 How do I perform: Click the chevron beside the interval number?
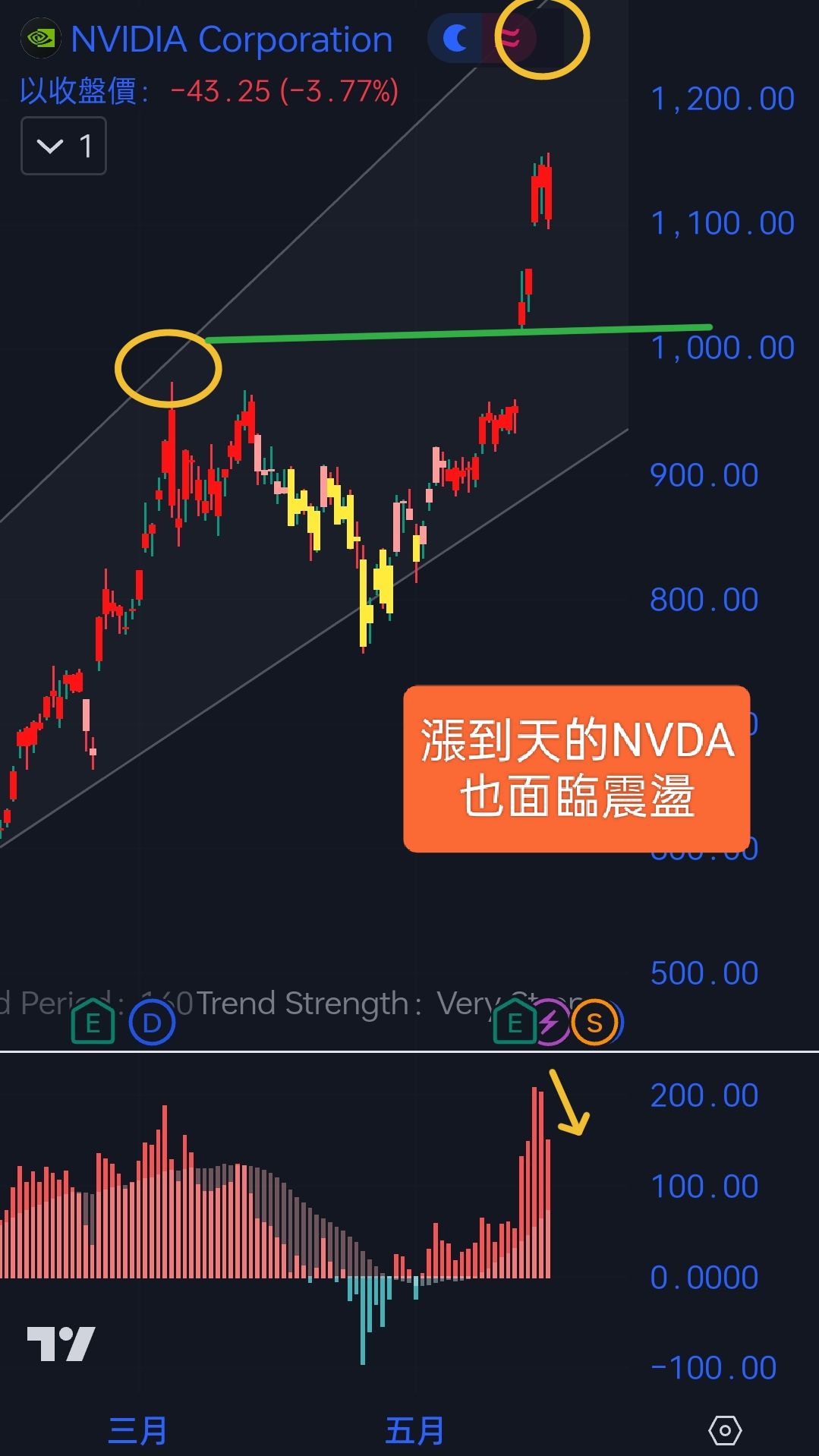pyautogui.click(x=50, y=147)
